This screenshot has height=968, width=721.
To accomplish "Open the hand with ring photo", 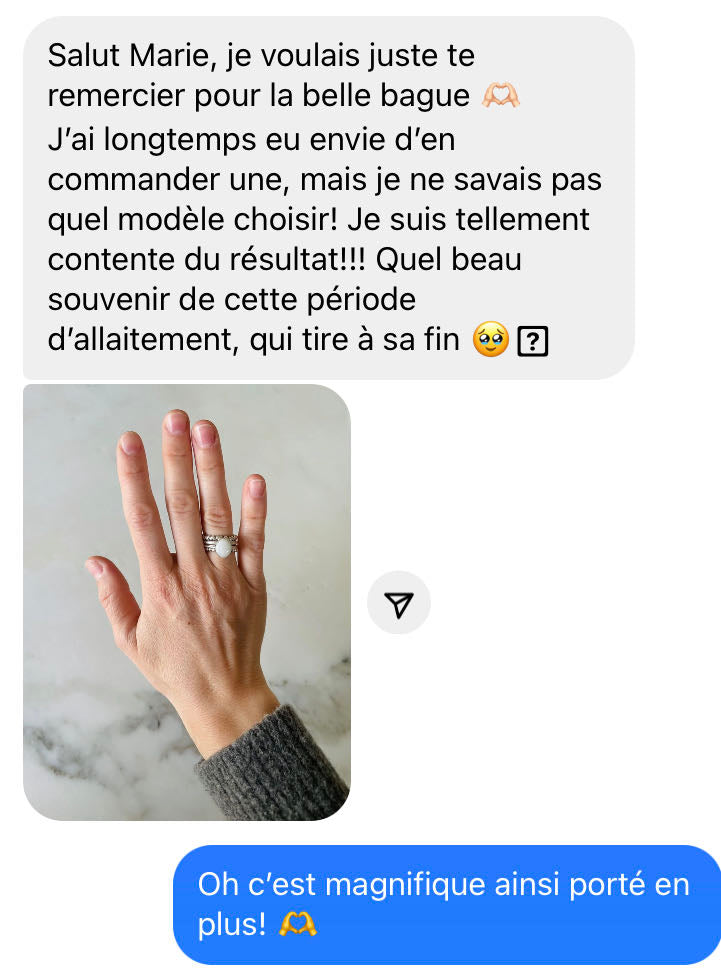I will pos(187,602).
